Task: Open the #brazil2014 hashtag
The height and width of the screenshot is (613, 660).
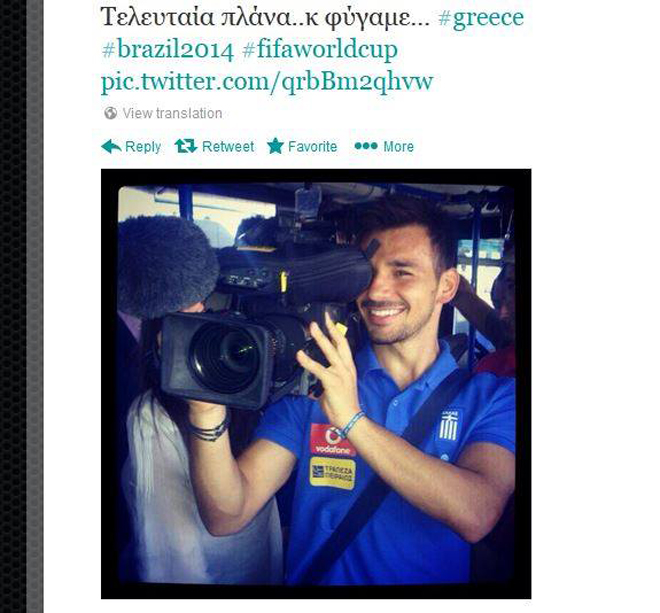Action: tap(166, 49)
